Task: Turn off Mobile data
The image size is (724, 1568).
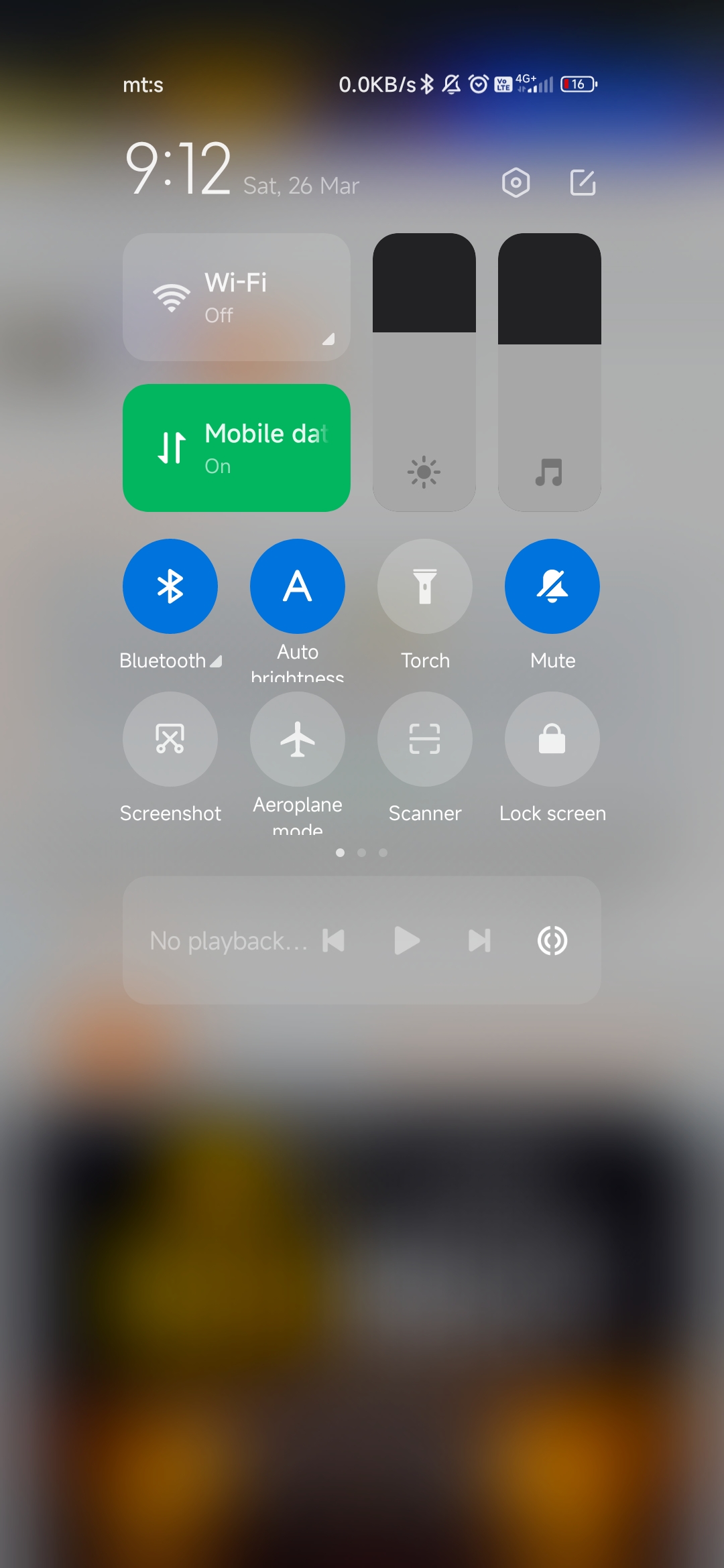Action: 236,448
